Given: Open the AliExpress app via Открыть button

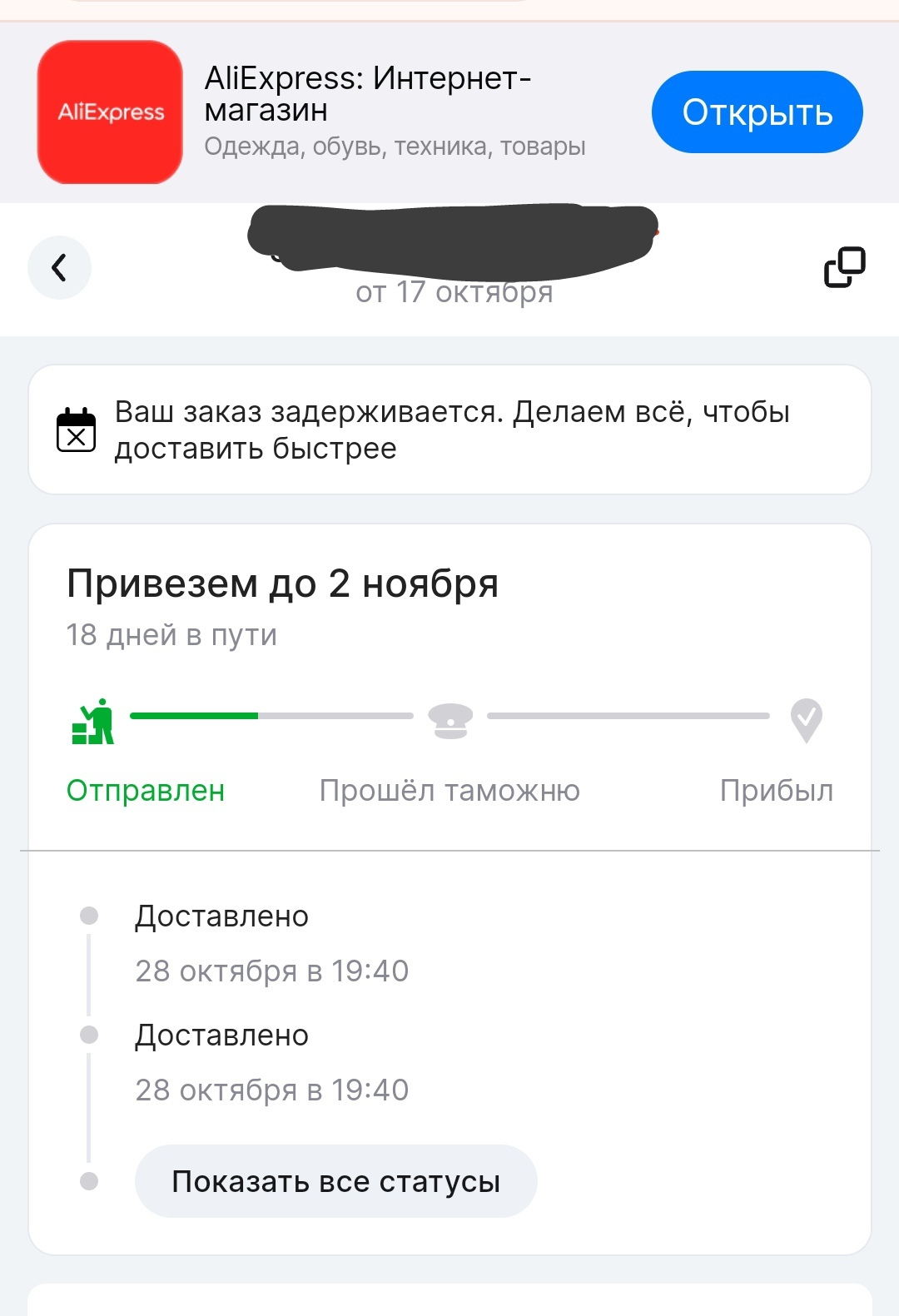Looking at the screenshot, I should click(757, 112).
